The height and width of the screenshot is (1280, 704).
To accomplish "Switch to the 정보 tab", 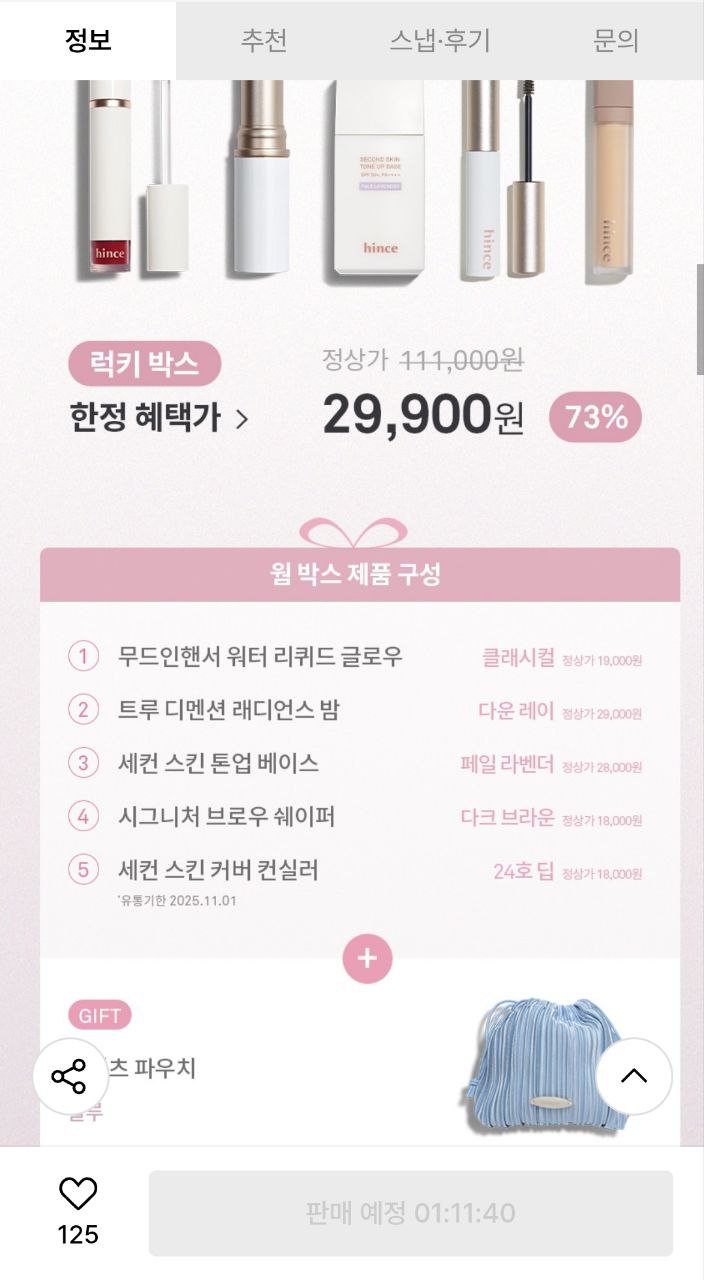I will coord(88,40).
